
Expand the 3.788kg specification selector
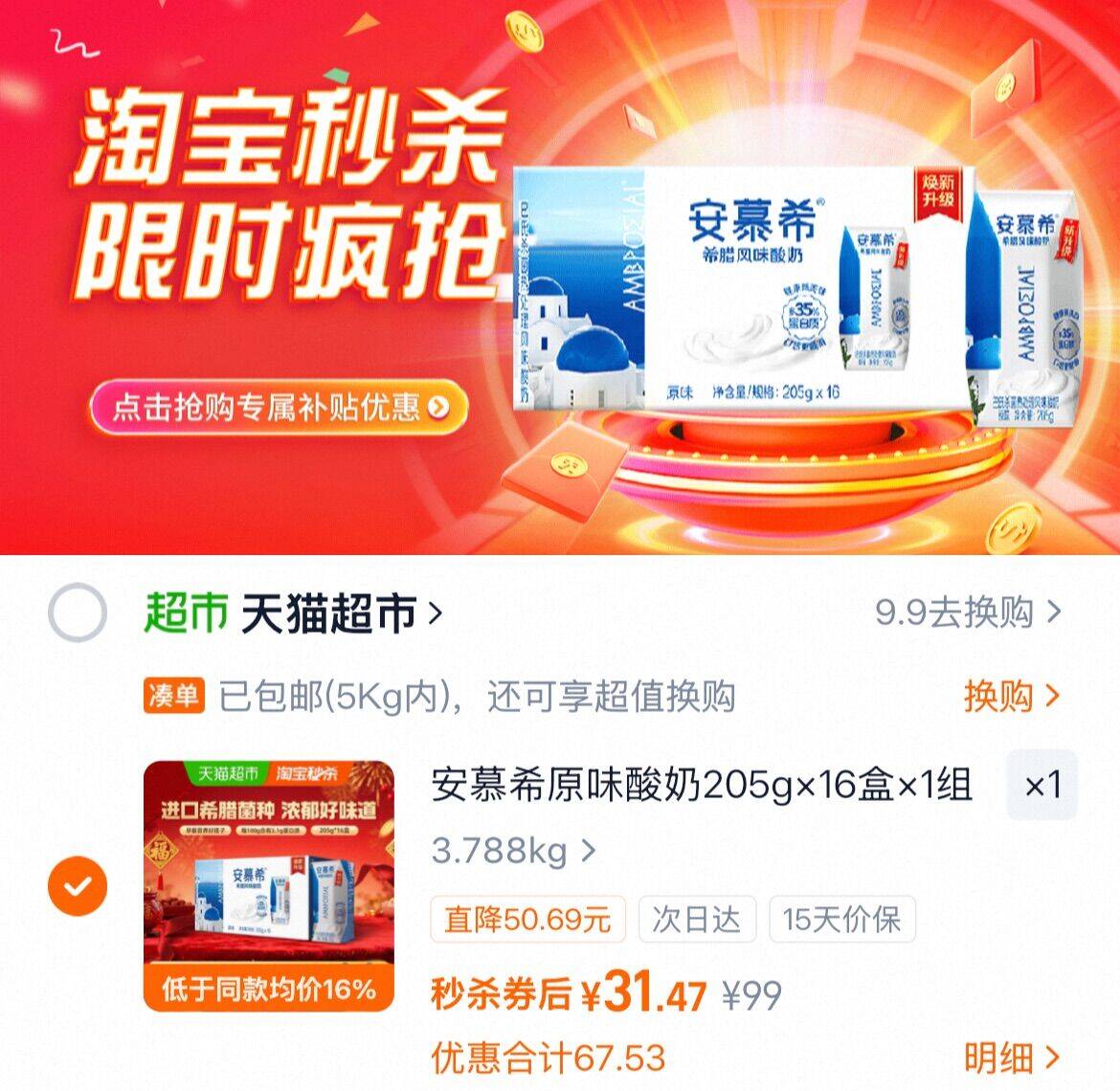click(x=513, y=851)
